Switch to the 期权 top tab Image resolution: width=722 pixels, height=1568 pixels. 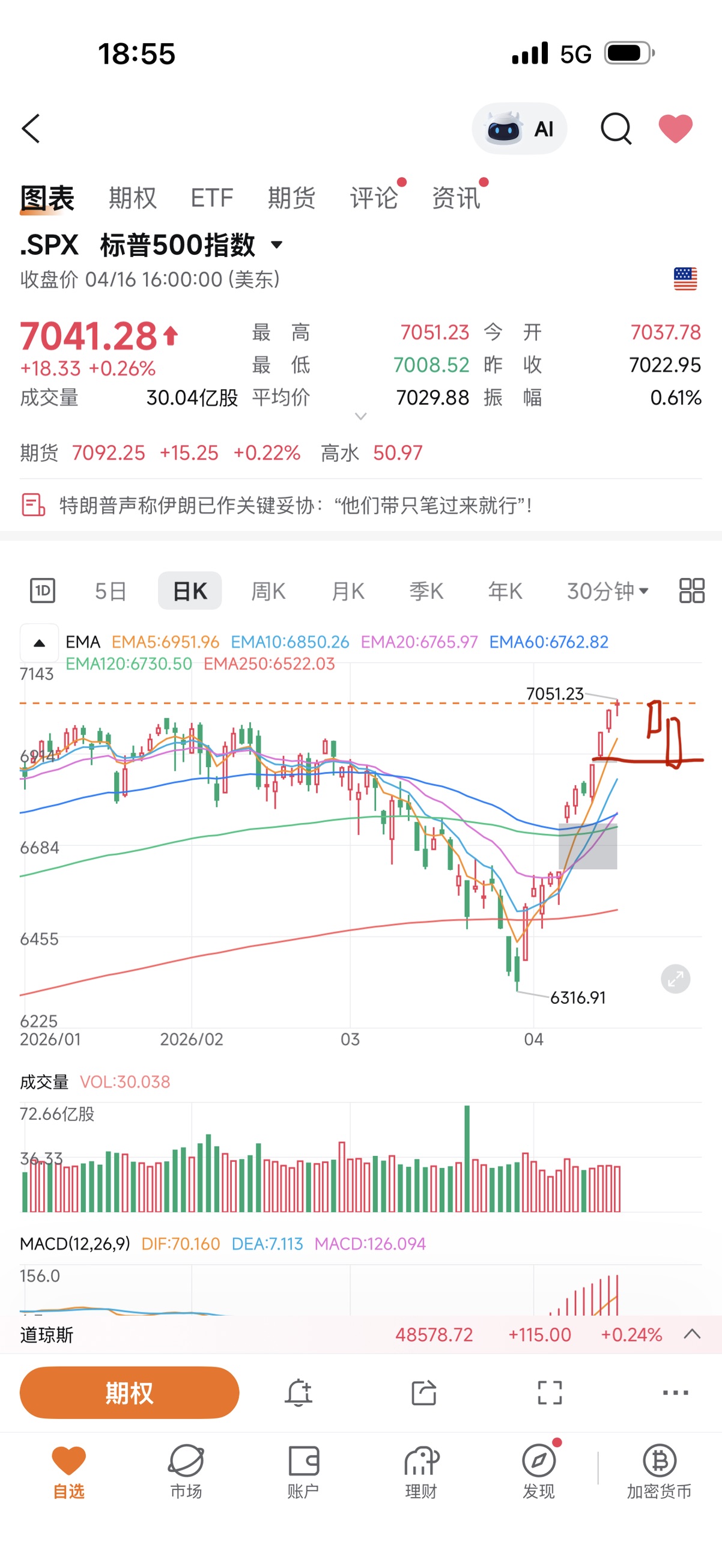pos(133,198)
